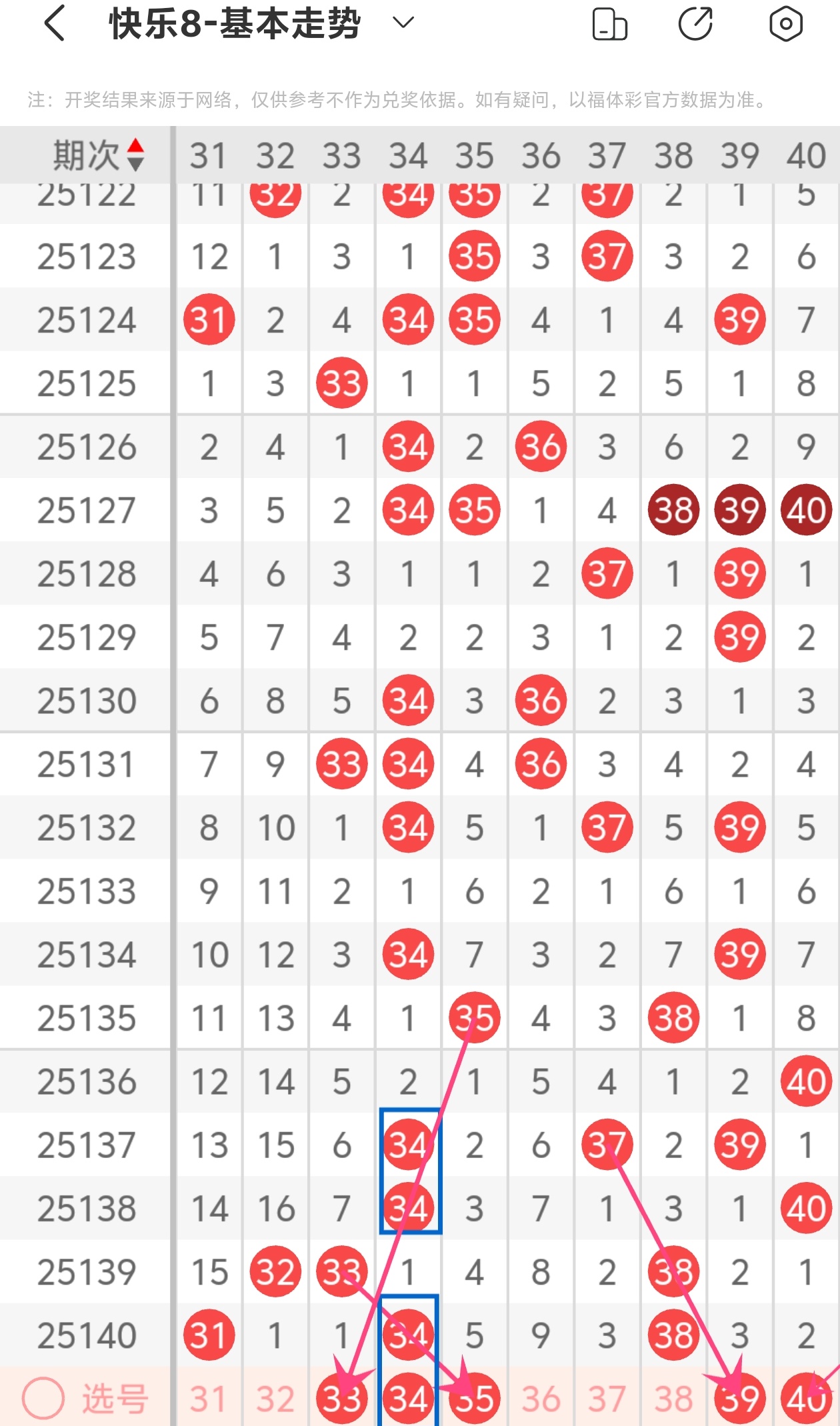
Task: Toggle the screen orientation icon
Action: 609,25
